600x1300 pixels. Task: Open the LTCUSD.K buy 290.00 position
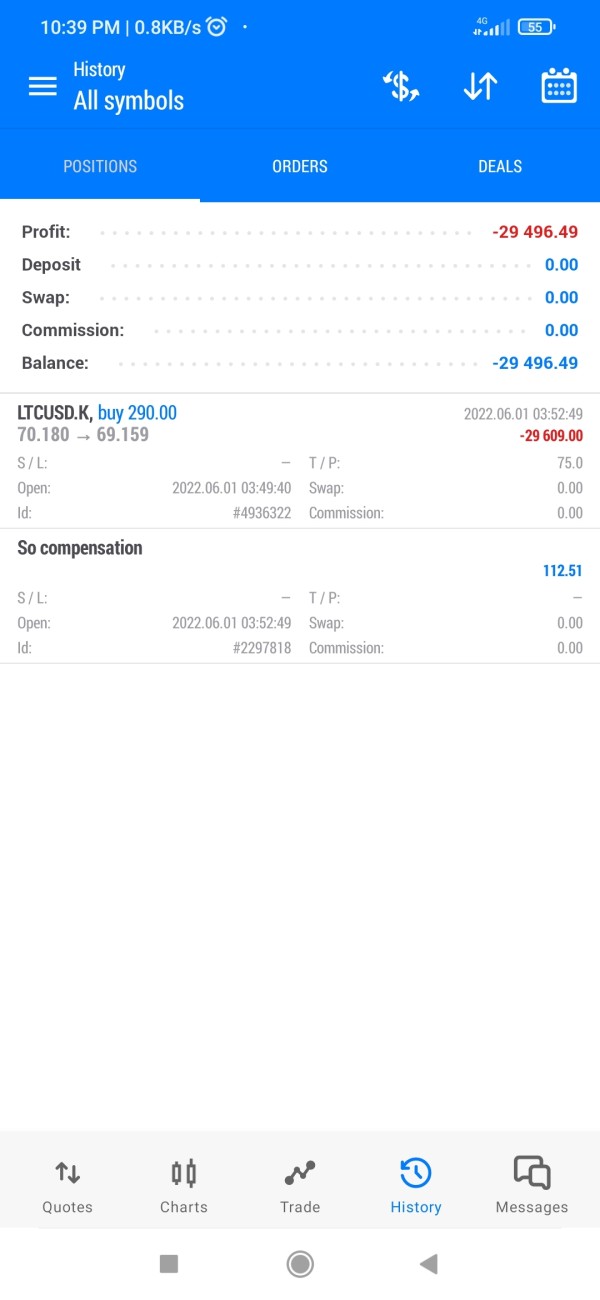(x=300, y=461)
